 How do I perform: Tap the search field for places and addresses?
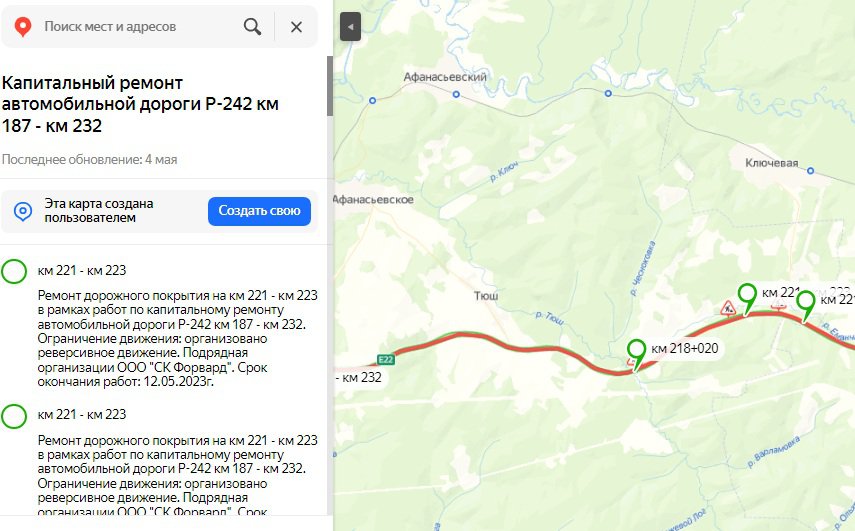point(140,27)
